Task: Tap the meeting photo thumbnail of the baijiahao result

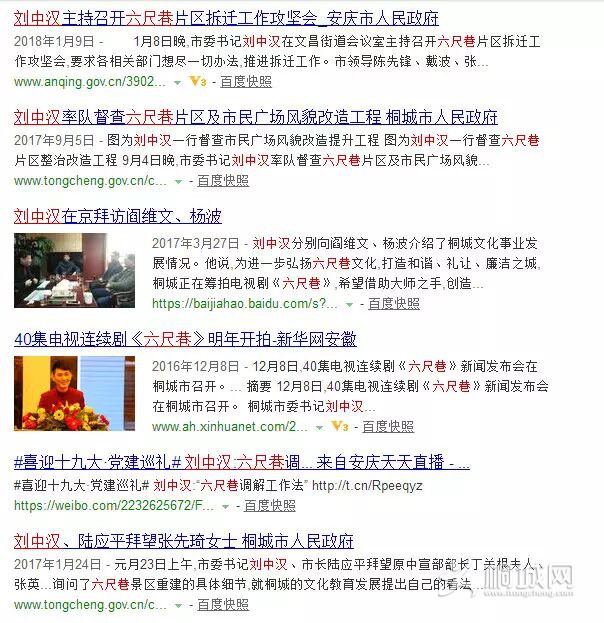Action: (75, 273)
